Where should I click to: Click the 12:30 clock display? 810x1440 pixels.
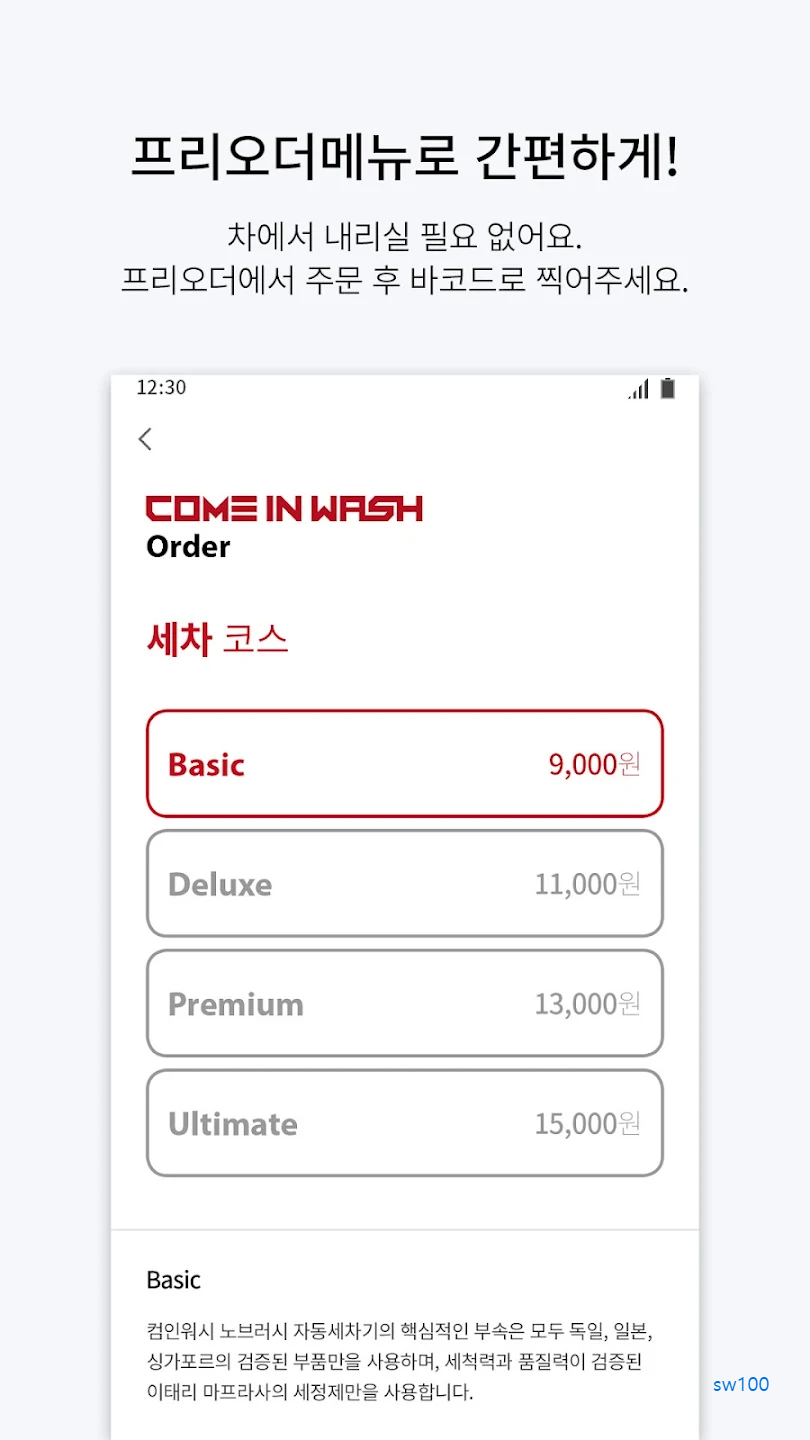click(160, 388)
